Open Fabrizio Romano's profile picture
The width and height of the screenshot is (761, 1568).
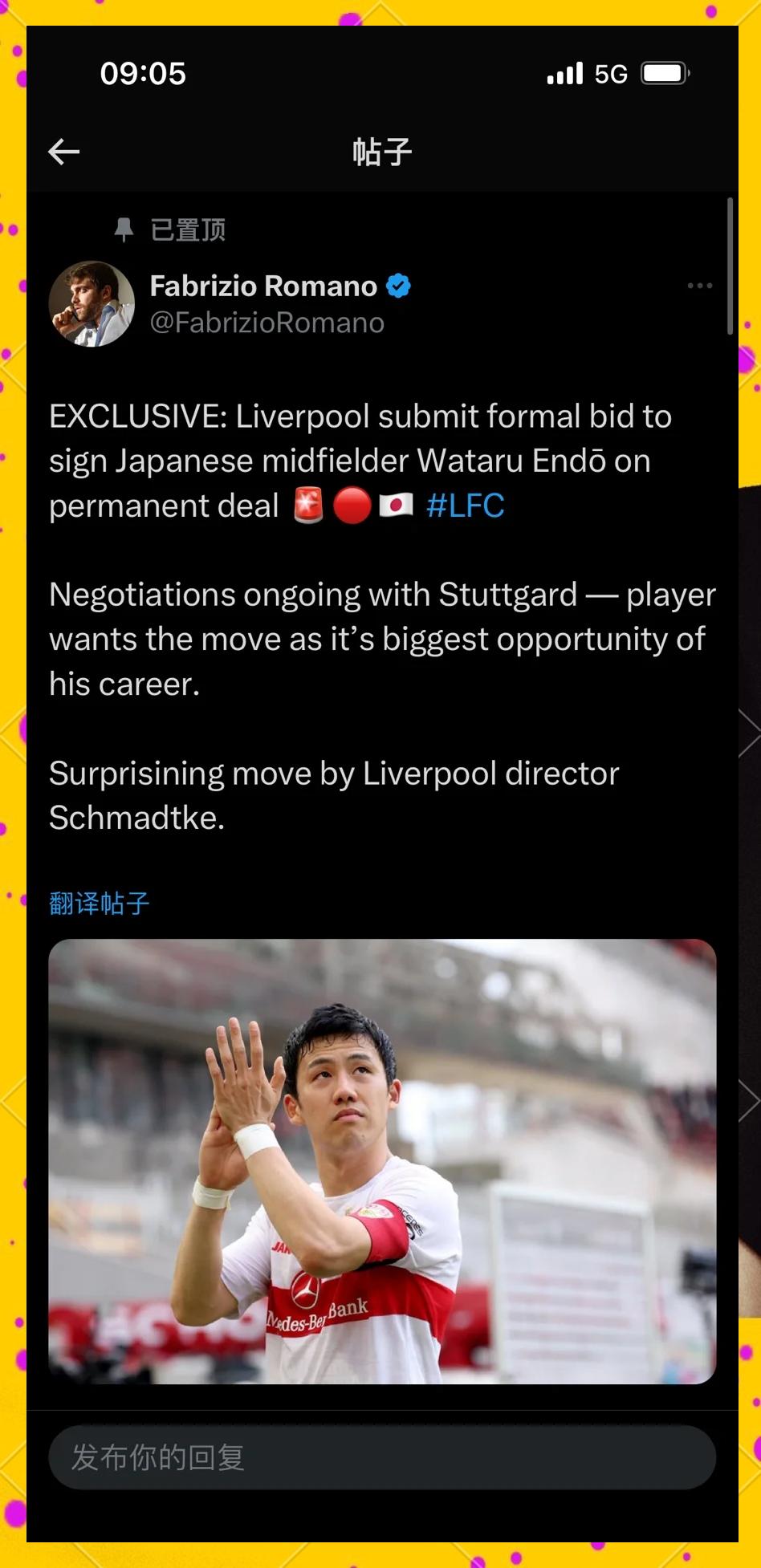pyautogui.click(x=92, y=304)
